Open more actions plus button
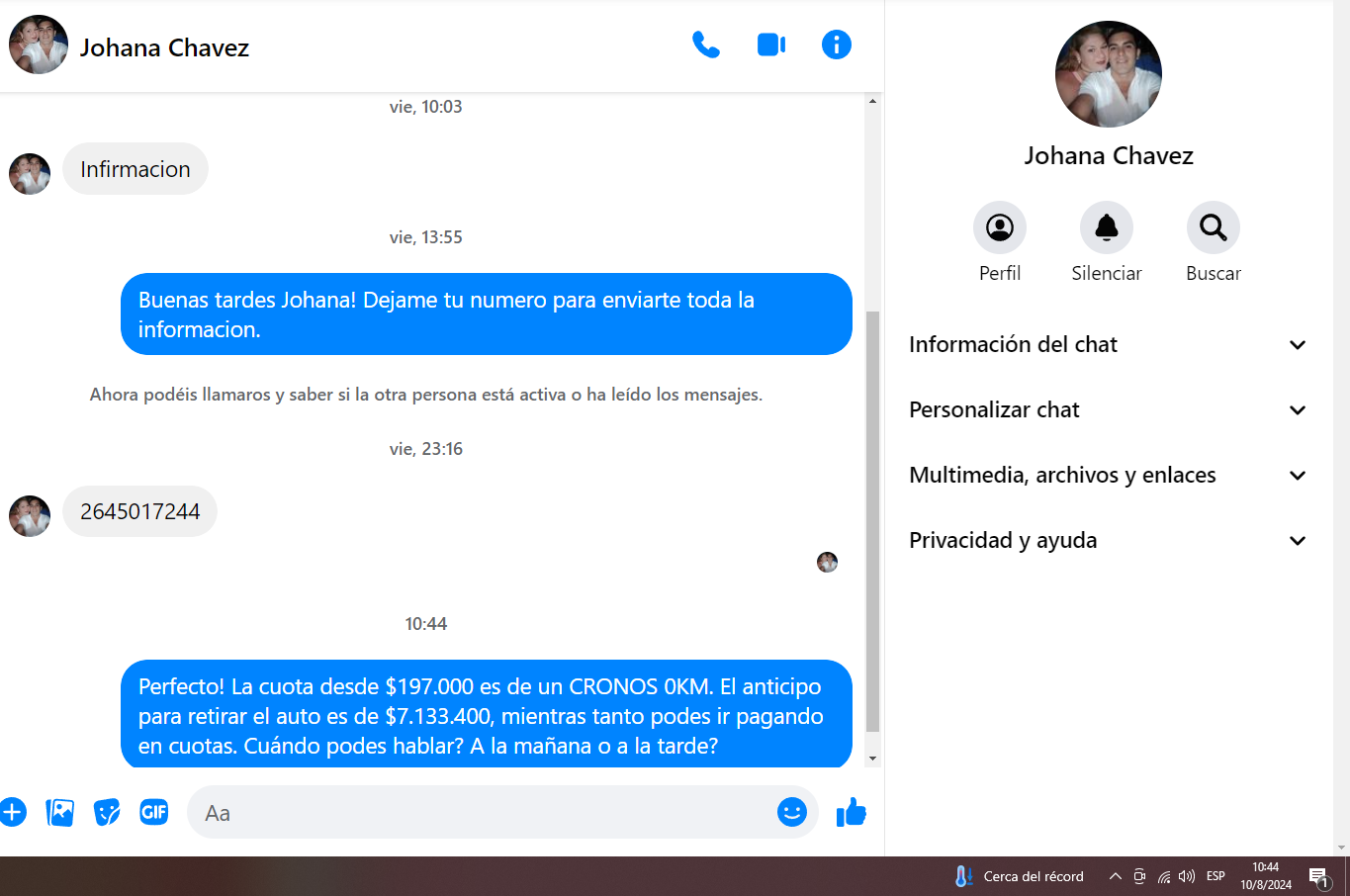1350x896 pixels. point(12,813)
